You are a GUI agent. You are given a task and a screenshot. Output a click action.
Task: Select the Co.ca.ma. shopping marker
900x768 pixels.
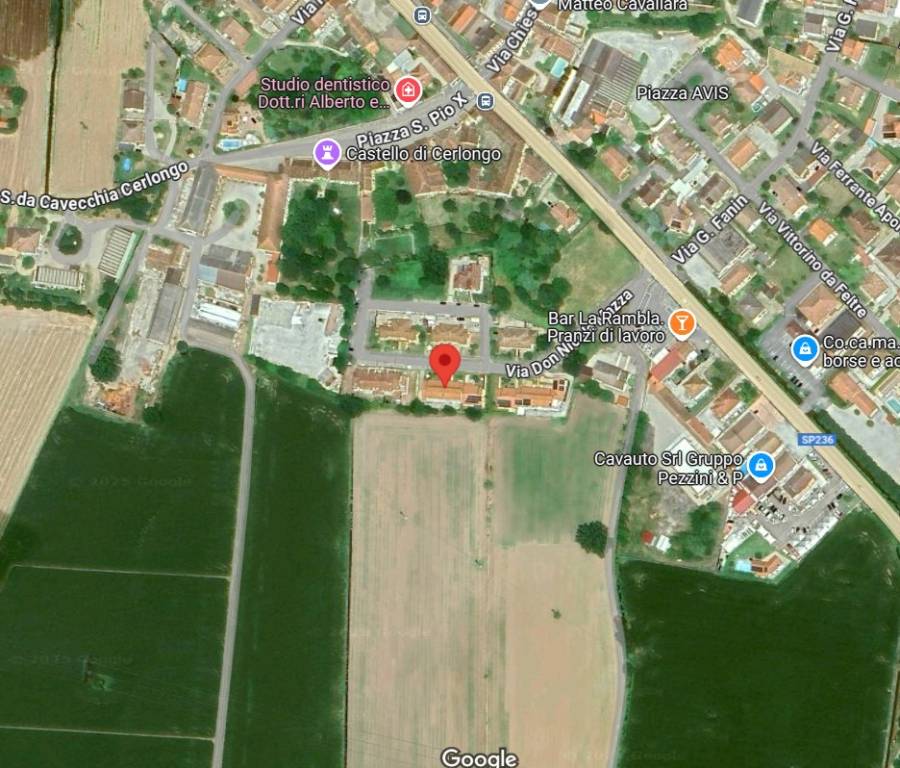coord(804,349)
